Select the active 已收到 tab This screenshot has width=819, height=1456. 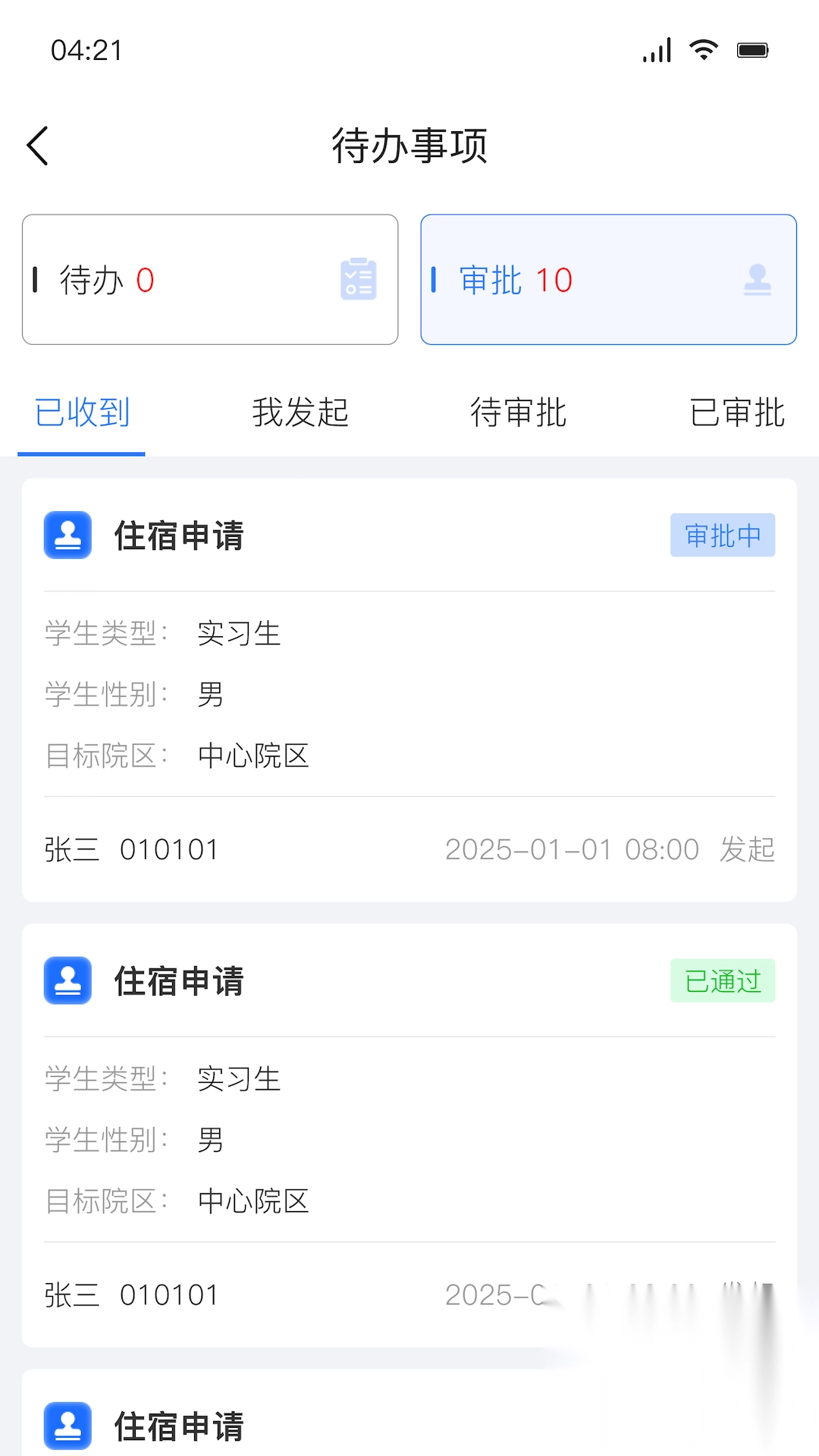(82, 412)
